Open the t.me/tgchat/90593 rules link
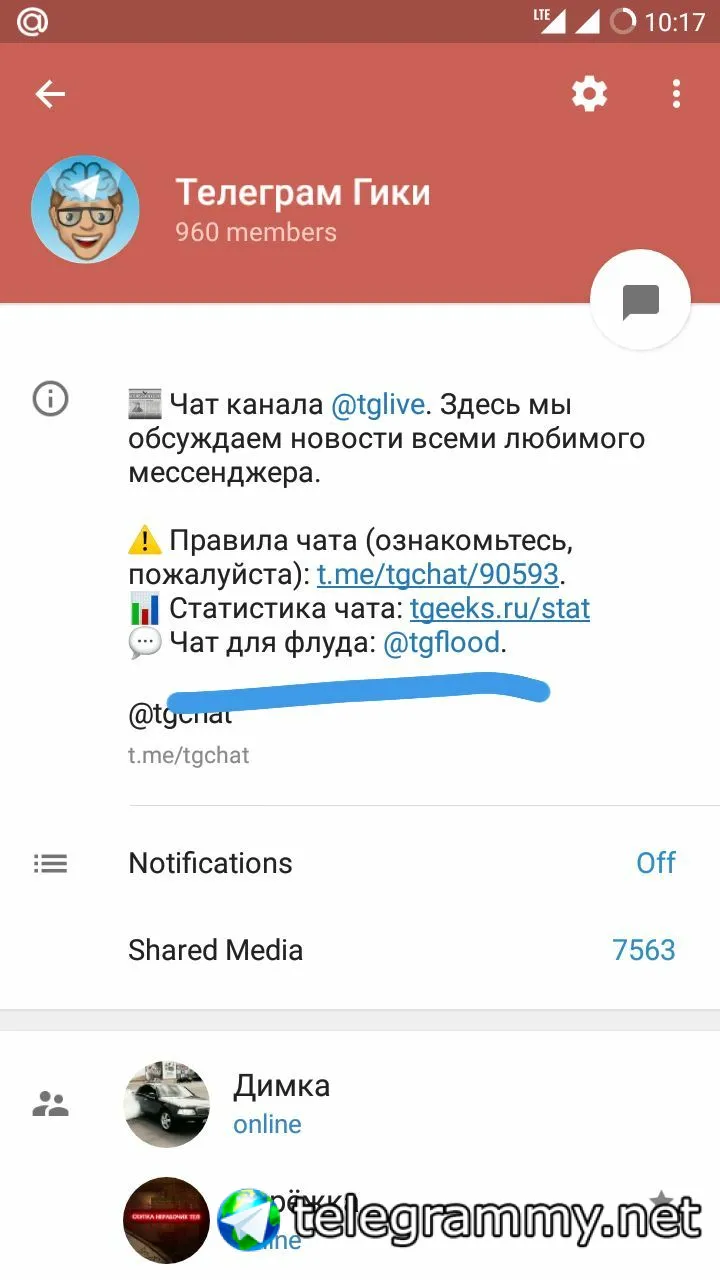720x1280 pixels. click(x=438, y=575)
